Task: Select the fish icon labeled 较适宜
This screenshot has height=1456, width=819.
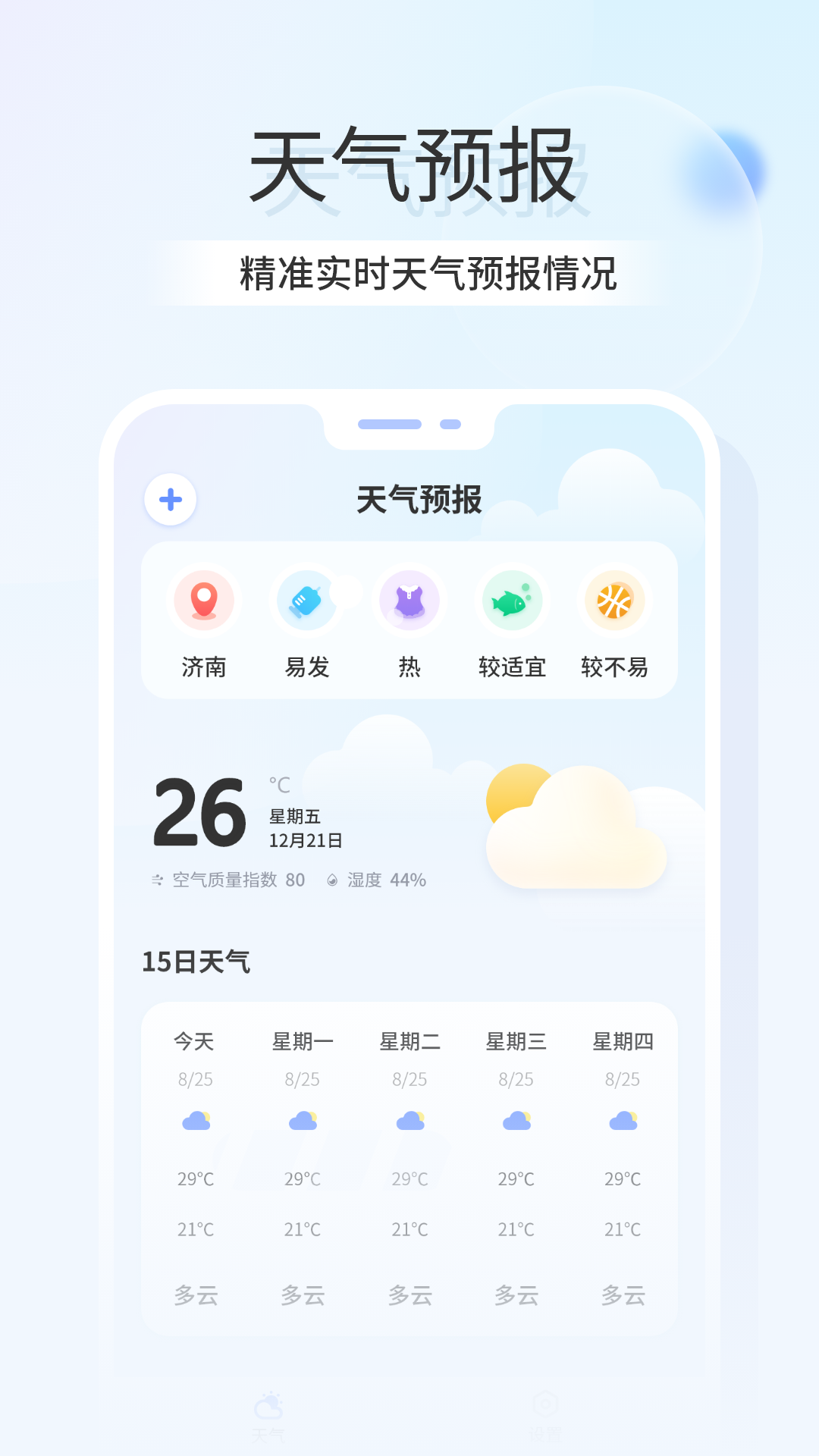Action: [513, 600]
